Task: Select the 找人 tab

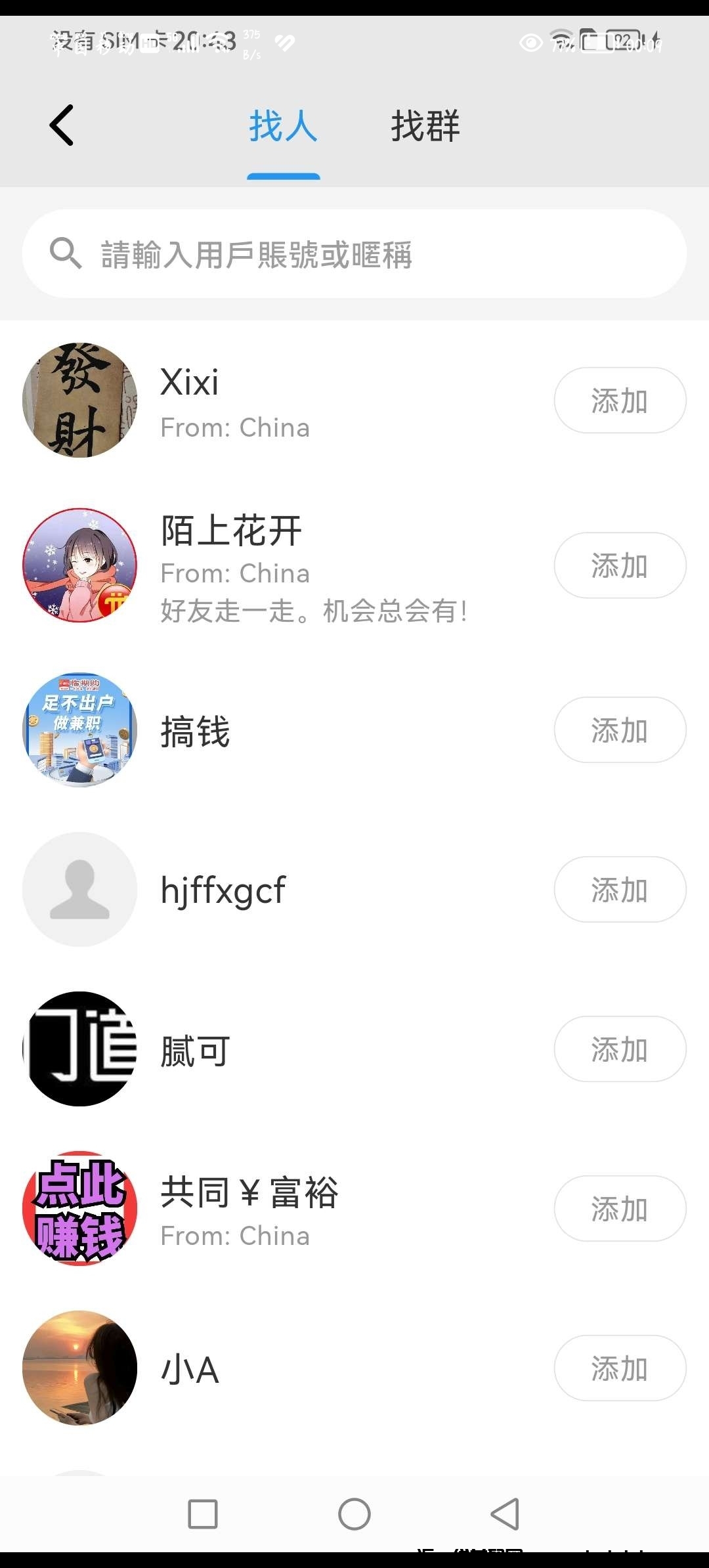Action: click(284, 126)
